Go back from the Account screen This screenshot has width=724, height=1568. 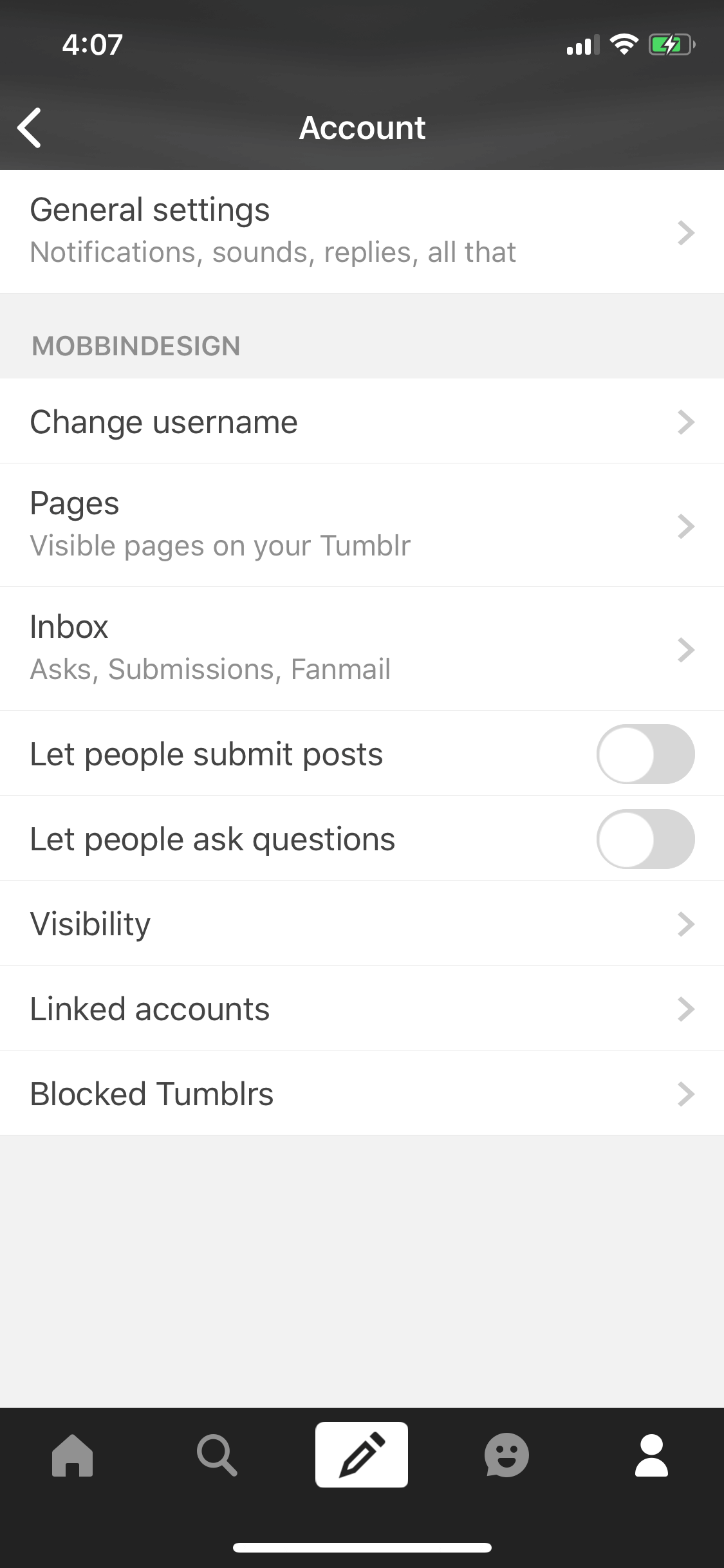coord(30,127)
